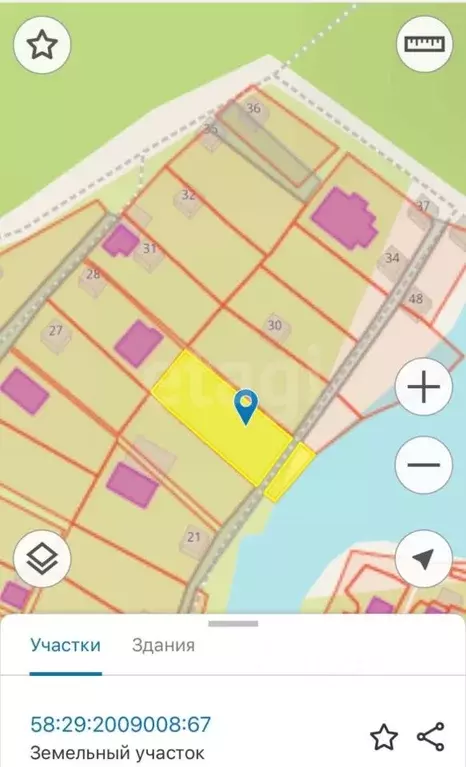Add parcel 58:29:2009008:67 to favorites
The height and width of the screenshot is (767, 466).
384,737
